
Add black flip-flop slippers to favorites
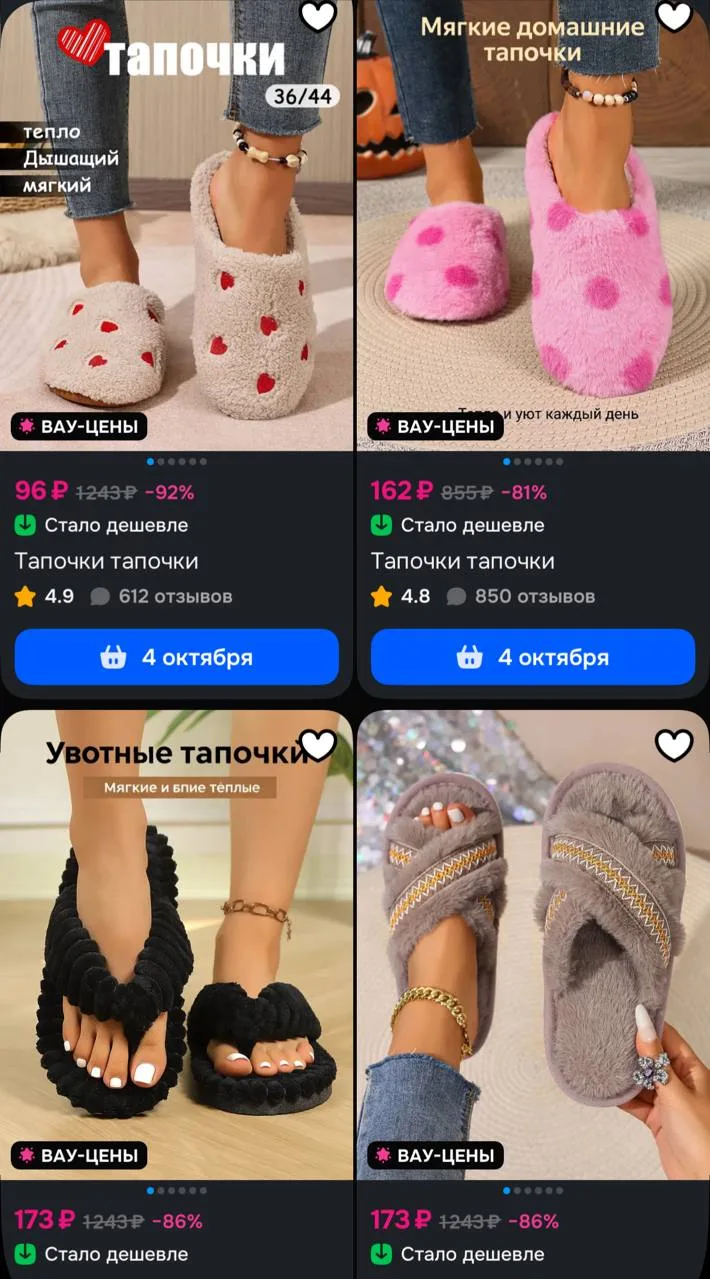pyautogui.click(x=318, y=745)
